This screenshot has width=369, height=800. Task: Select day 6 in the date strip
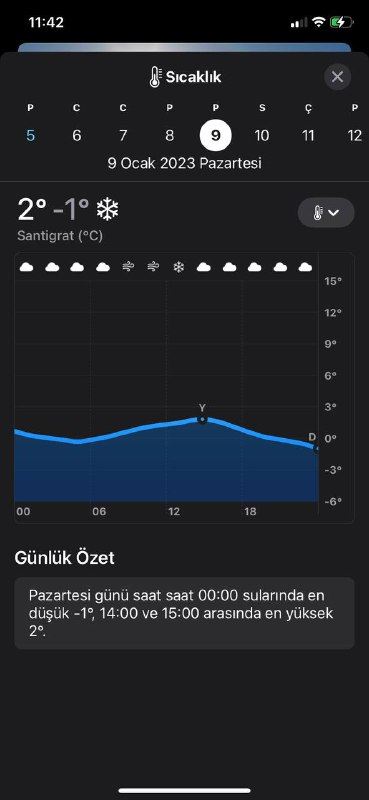[x=77, y=136]
